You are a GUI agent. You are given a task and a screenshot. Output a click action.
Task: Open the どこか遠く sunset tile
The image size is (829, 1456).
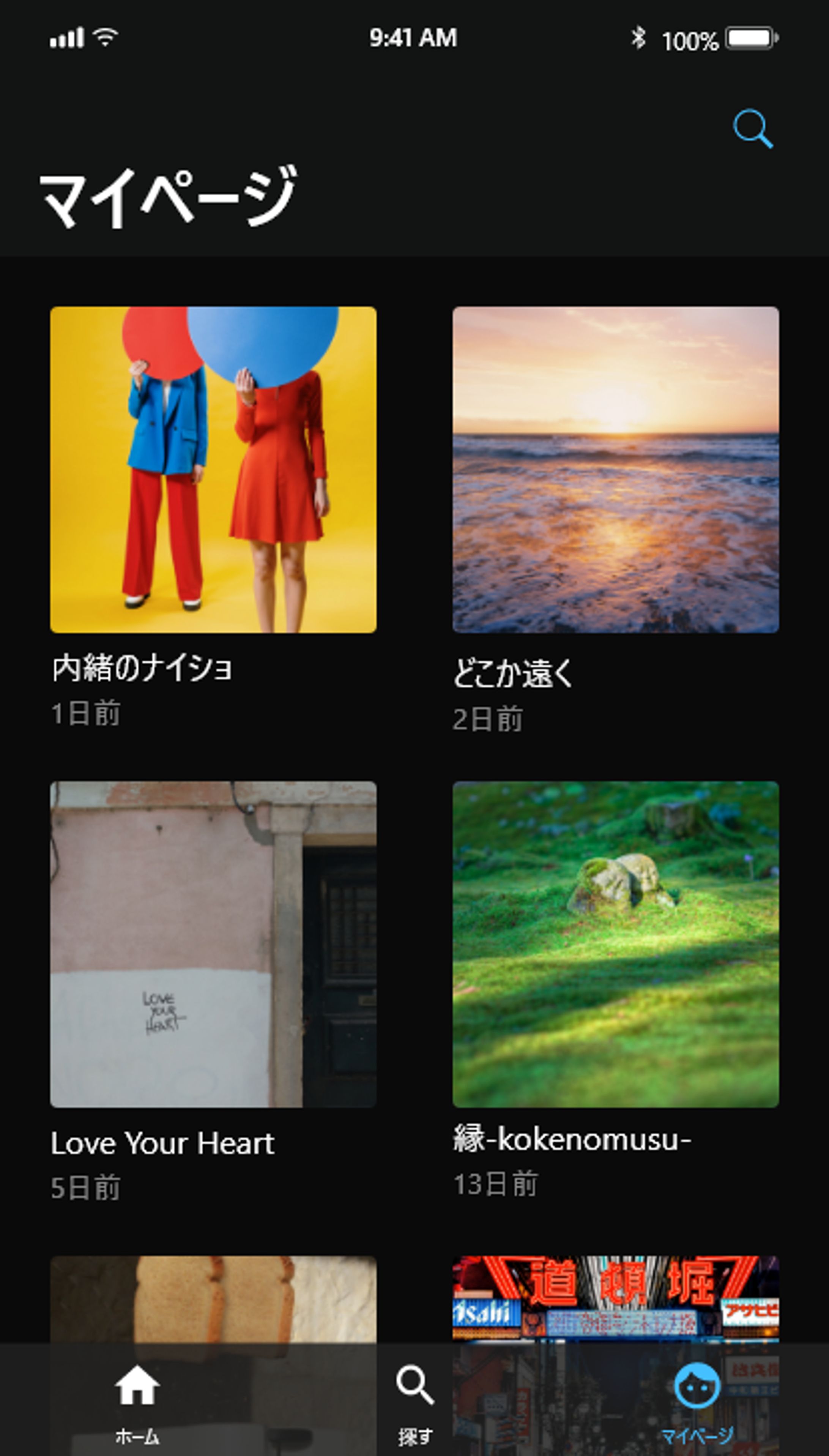616,470
